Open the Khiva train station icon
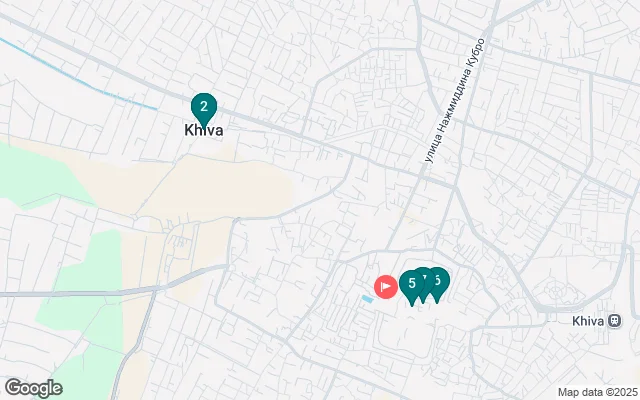The image size is (640, 400). [614, 321]
